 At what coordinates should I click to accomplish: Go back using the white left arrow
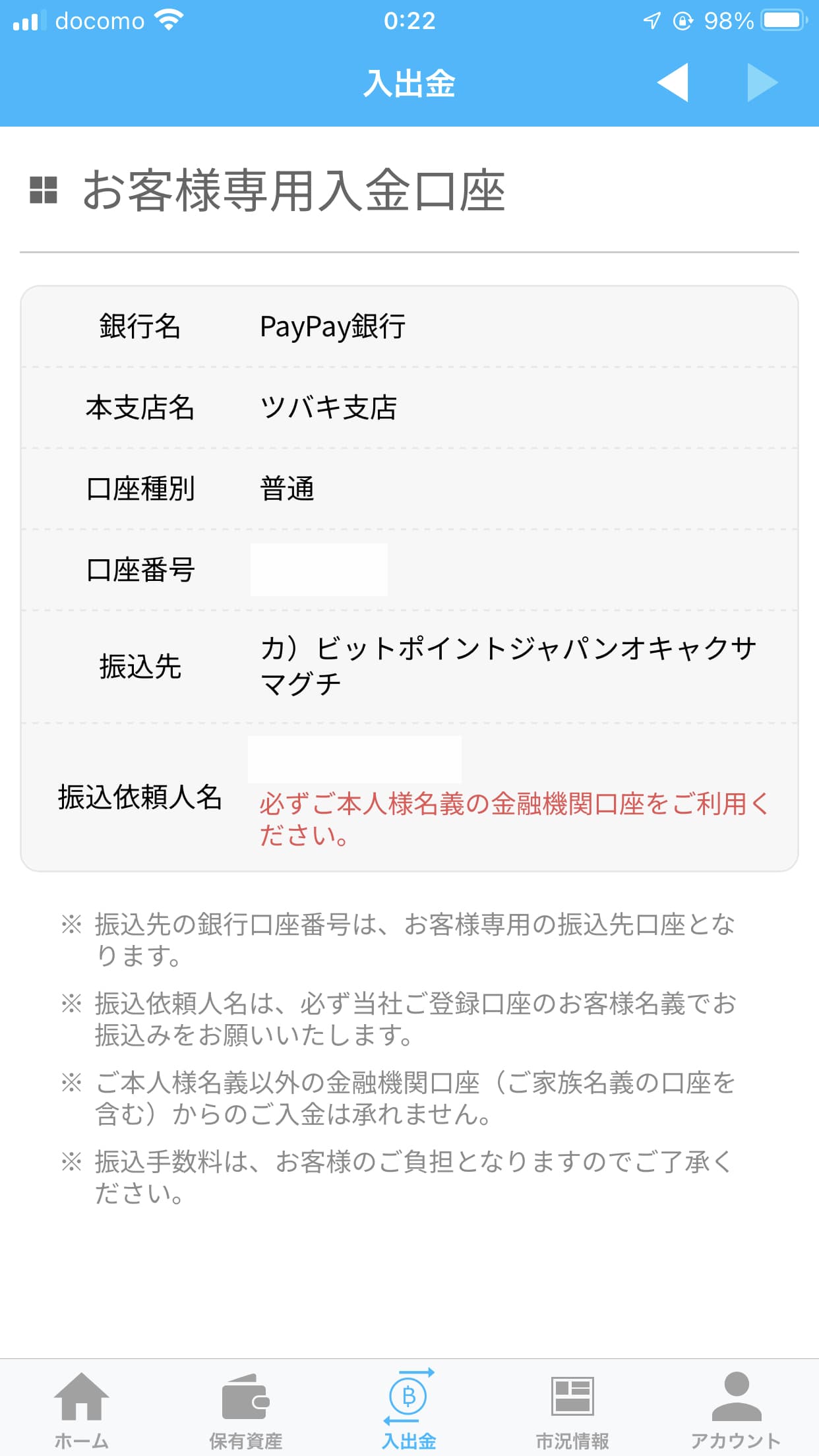[x=673, y=82]
